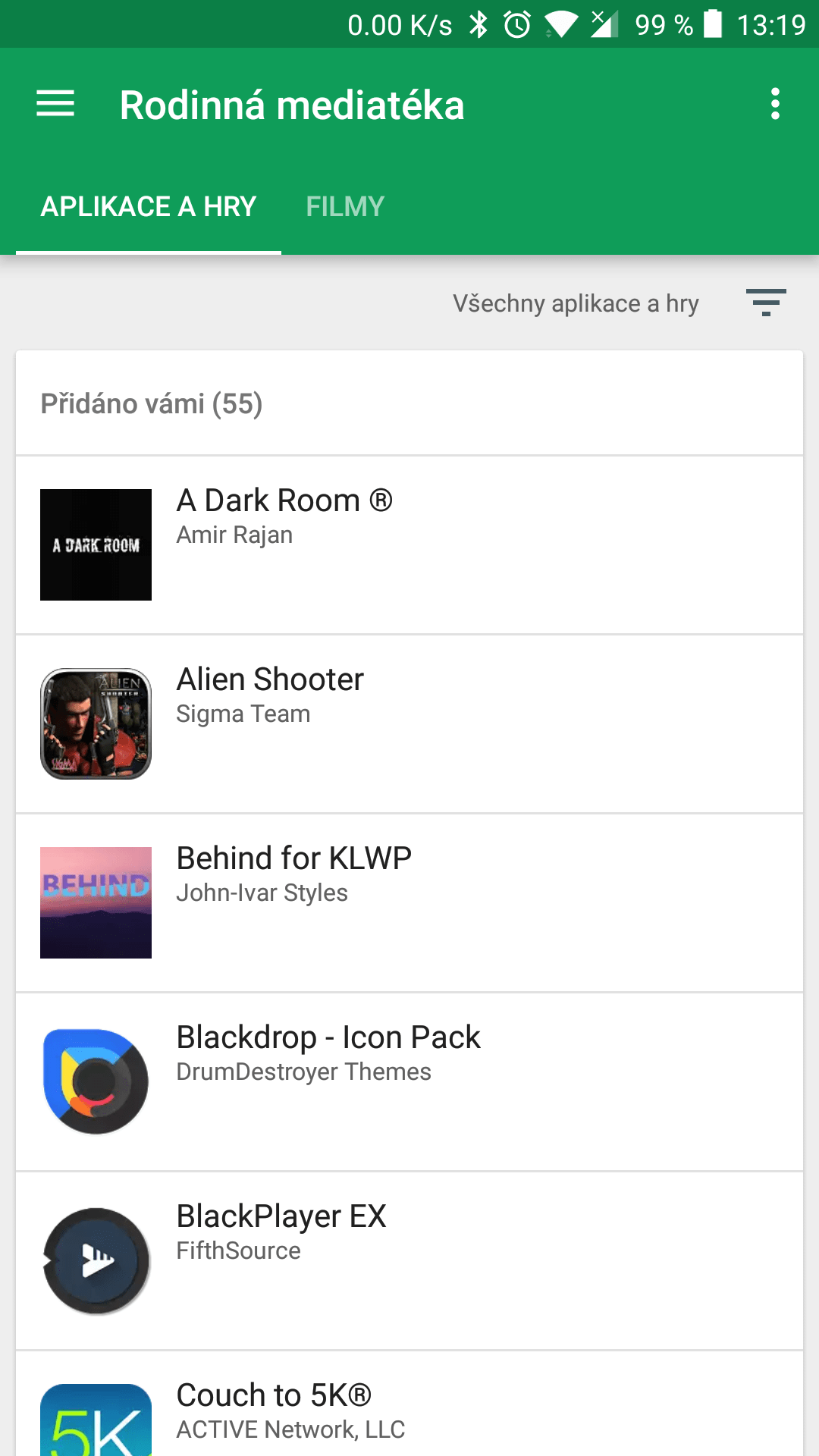Open Blackdrop - Icon Pack entry
The width and height of the screenshot is (819, 1456).
[x=409, y=1081]
